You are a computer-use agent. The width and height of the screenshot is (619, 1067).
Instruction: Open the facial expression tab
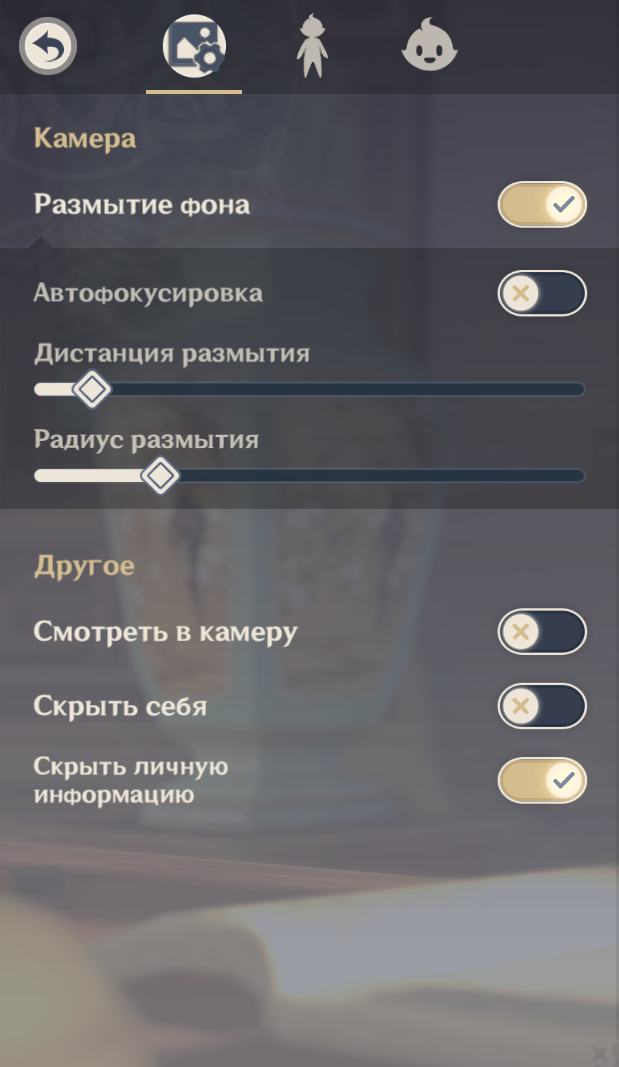[430, 45]
